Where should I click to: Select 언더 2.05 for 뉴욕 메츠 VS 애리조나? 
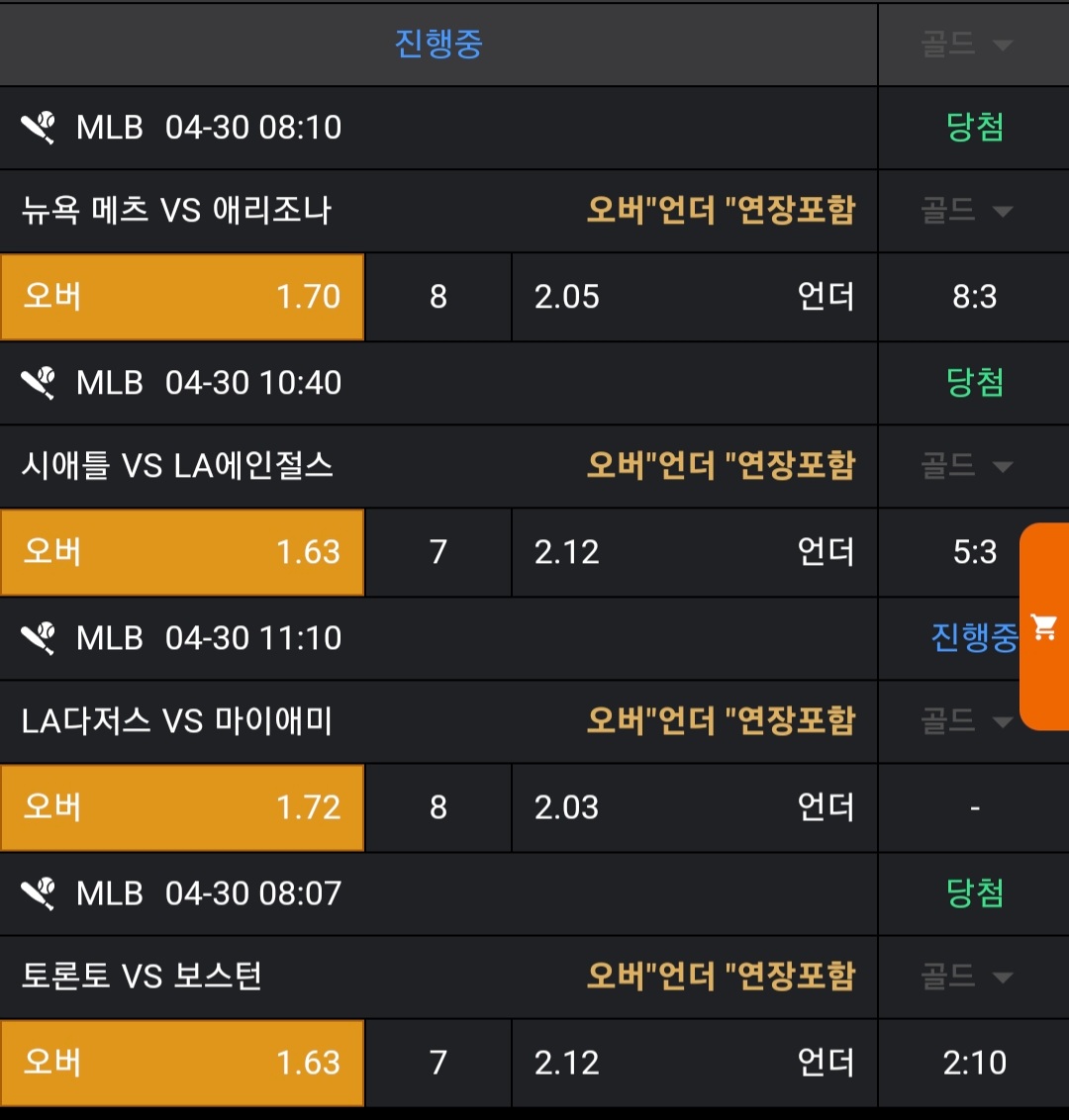[x=694, y=297]
